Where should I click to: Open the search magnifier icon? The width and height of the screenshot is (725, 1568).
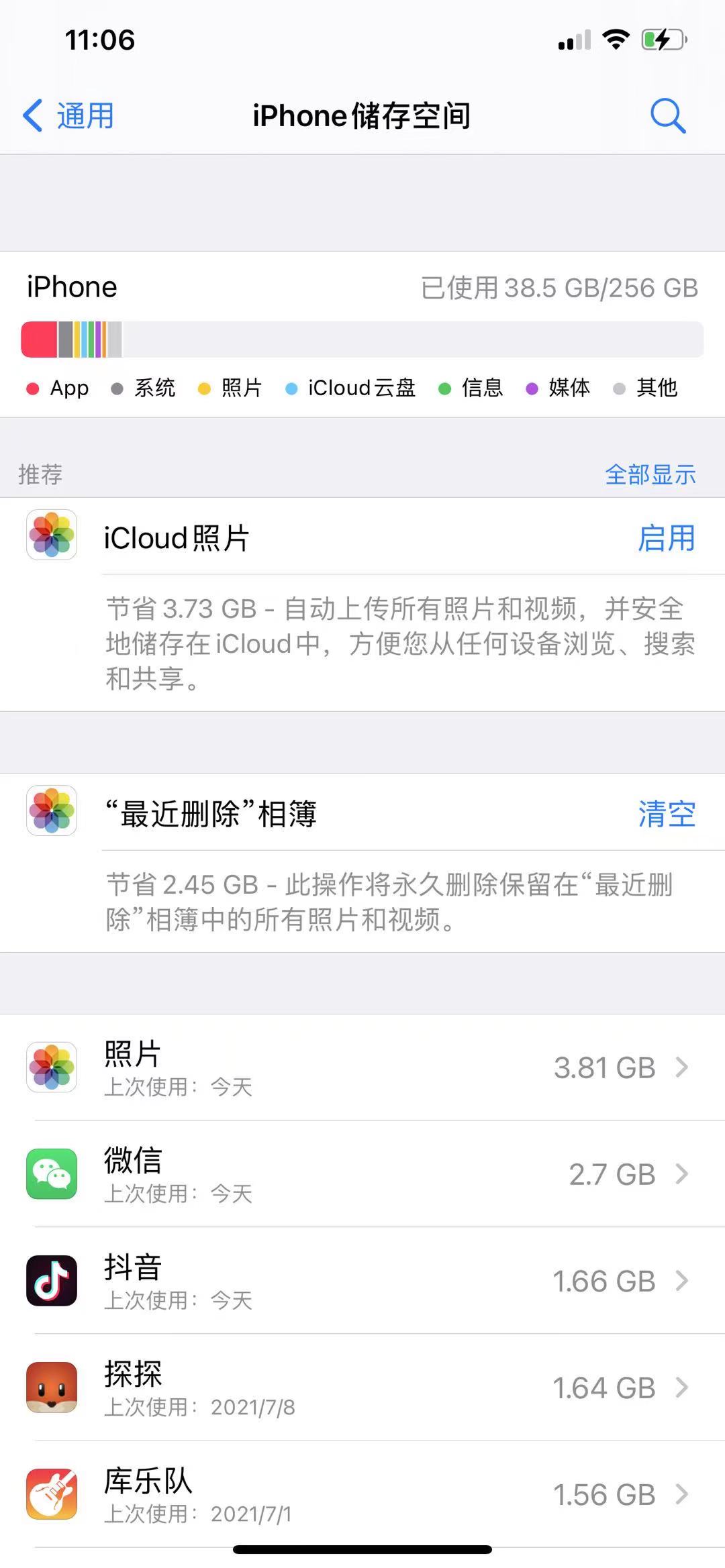[668, 116]
